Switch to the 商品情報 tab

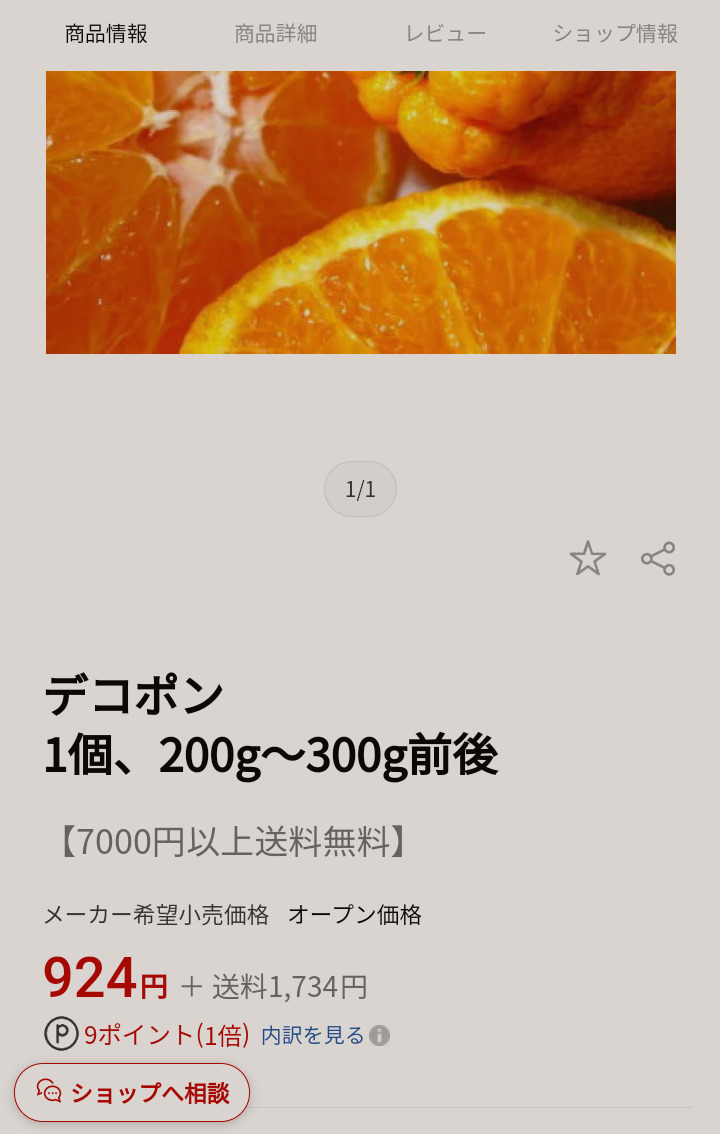click(x=106, y=34)
